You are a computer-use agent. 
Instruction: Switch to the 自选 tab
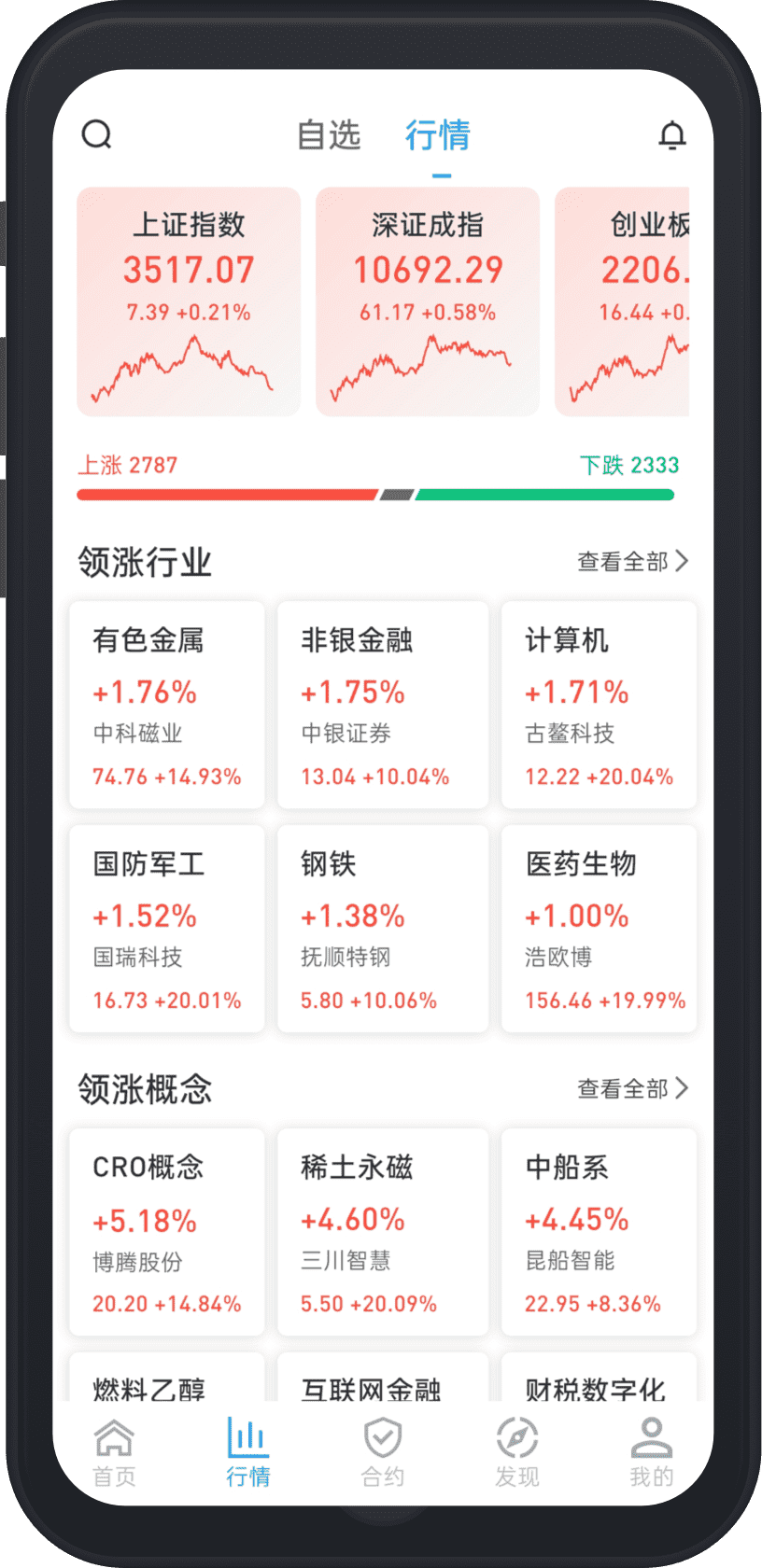tap(329, 135)
